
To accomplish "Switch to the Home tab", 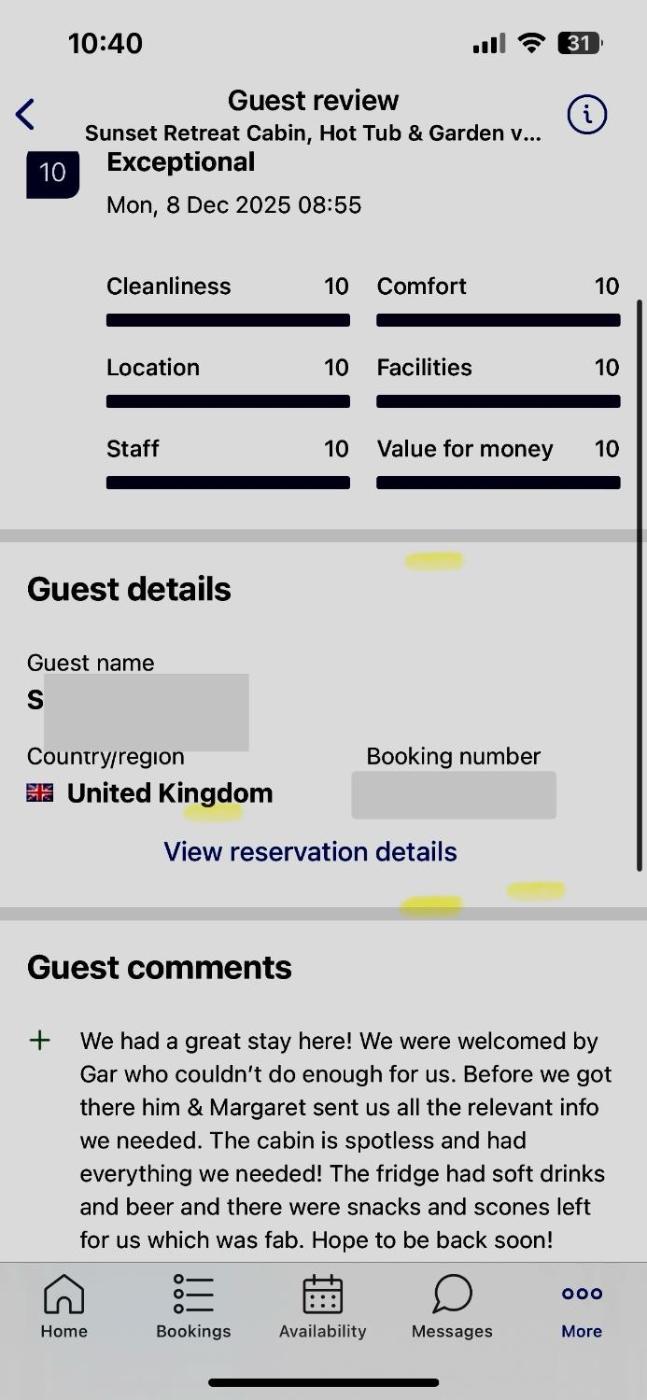I will [64, 1306].
